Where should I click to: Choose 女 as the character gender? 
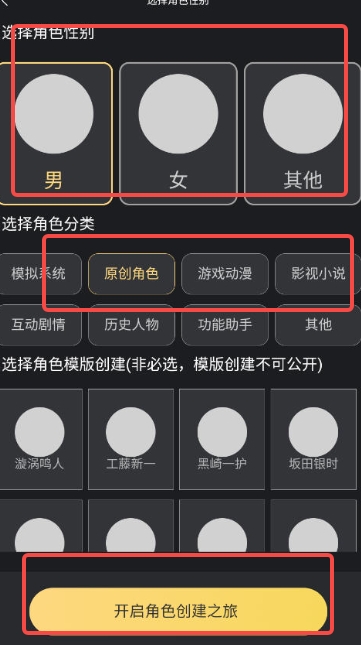click(x=178, y=133)
